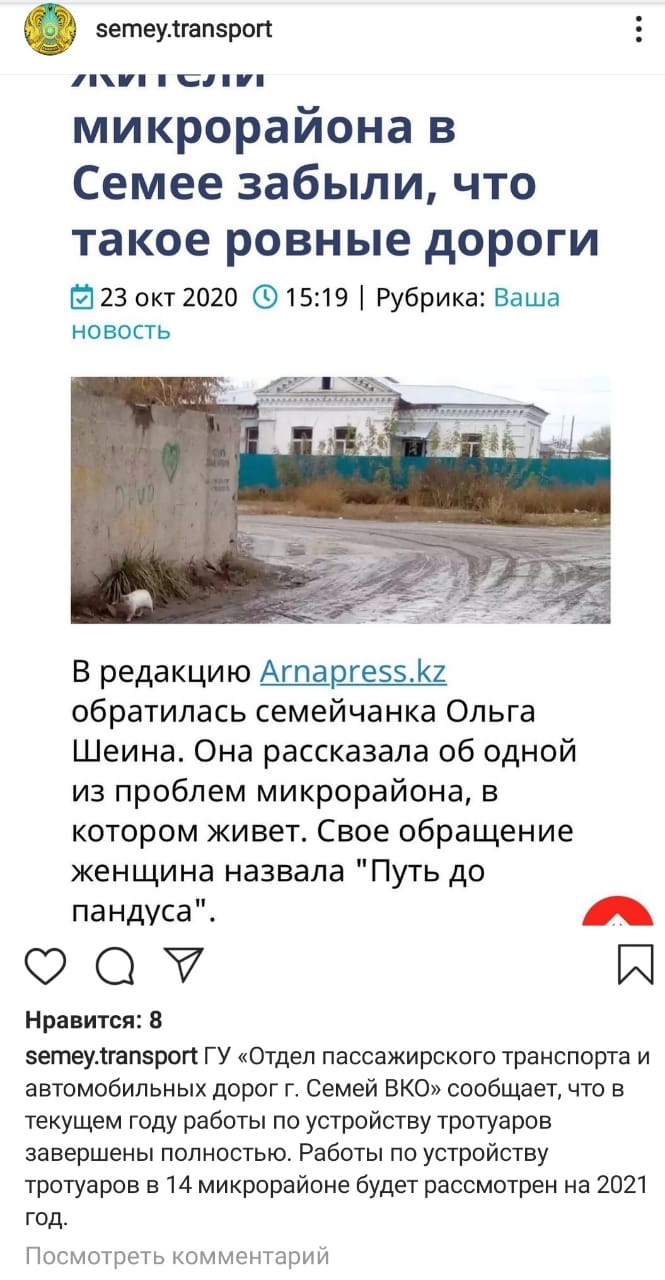665x1280 pixels.
Task: Save the post with the bookmark icon
Action: 636,964
